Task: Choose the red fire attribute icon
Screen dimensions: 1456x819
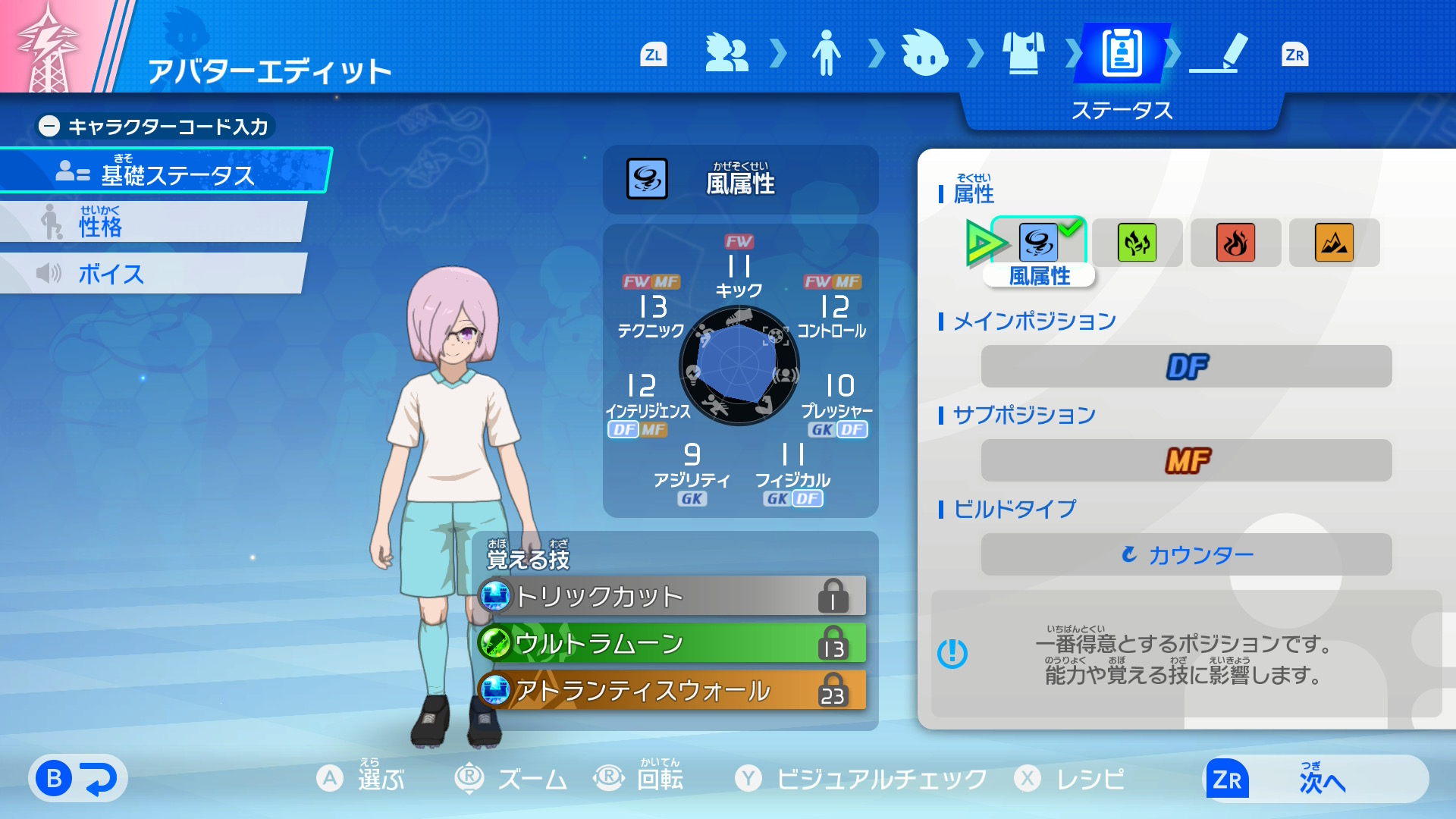Action: pos(1235,243)
